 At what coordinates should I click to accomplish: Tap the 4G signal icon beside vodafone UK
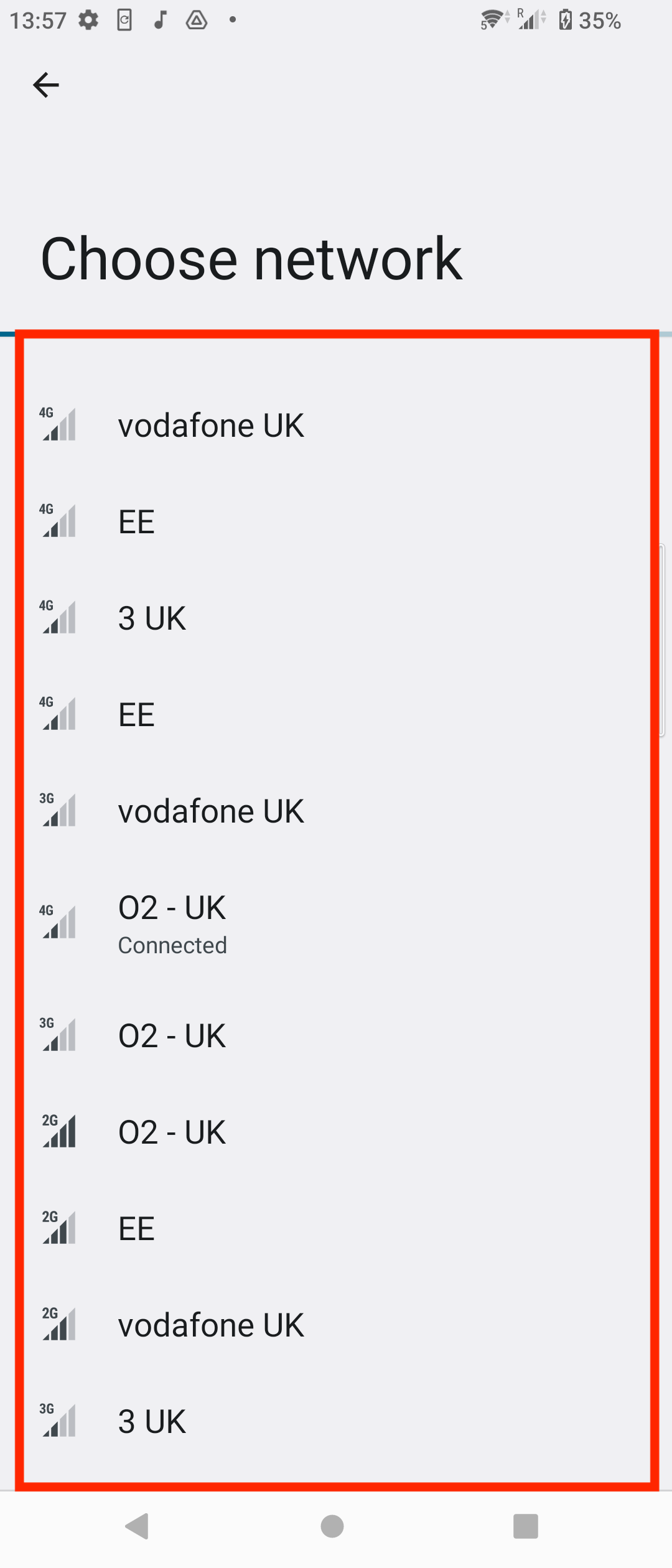pyautogui.click(x=59, y=425)
